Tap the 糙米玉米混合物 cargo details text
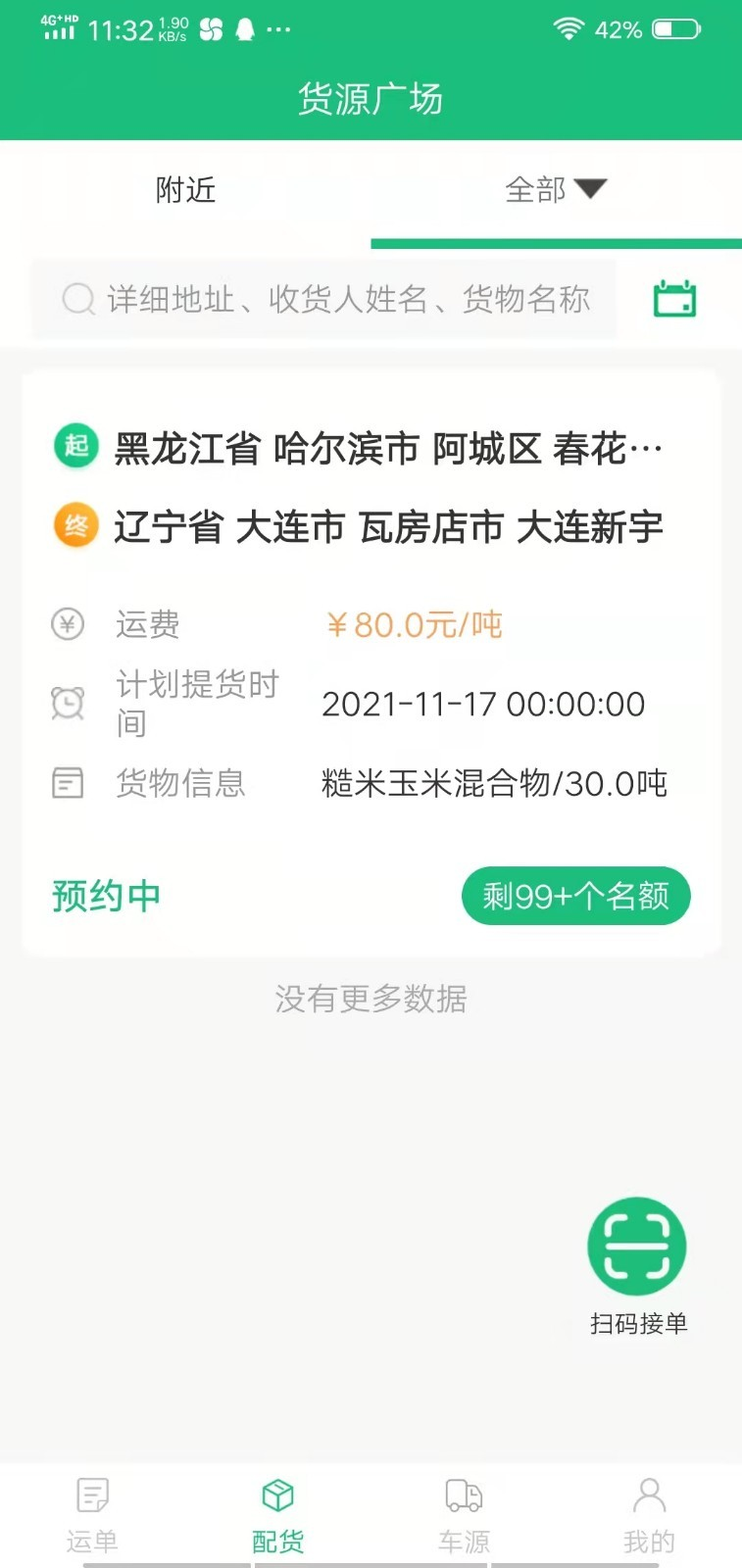The width and height of the screenshot is (742, 1568). tap(492, 782)
